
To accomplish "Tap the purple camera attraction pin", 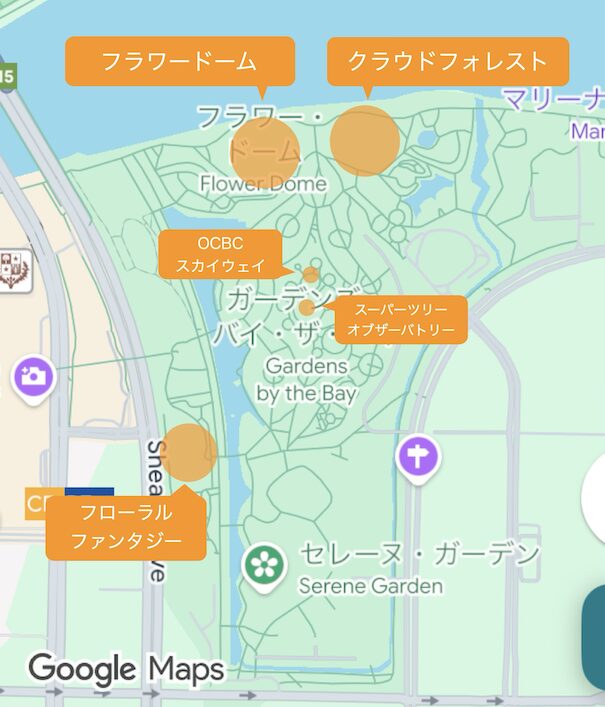I will click(x=33, y=377).
